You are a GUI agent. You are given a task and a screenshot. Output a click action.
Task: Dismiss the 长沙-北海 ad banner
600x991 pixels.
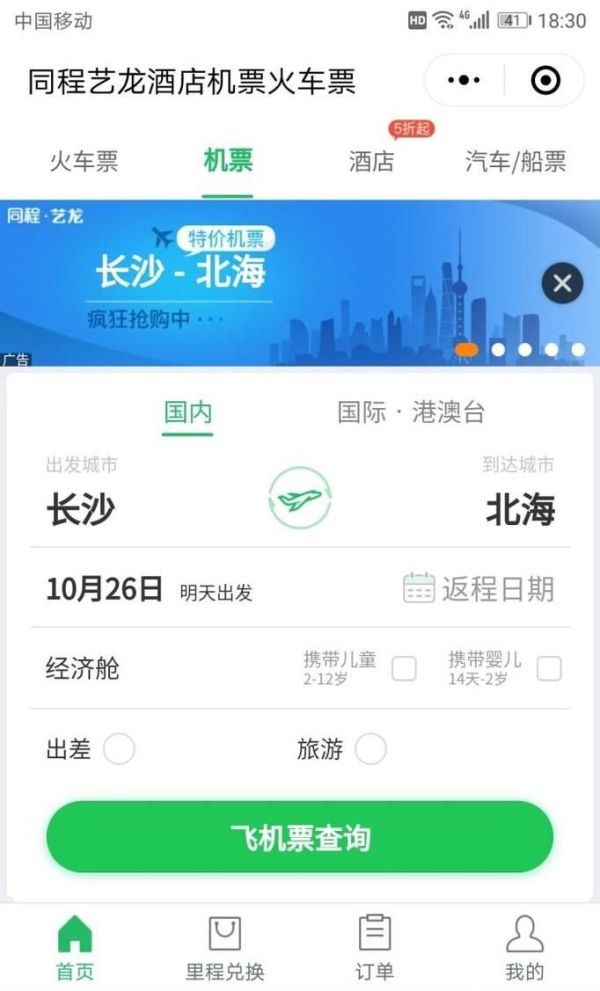[x=562, y=284]
